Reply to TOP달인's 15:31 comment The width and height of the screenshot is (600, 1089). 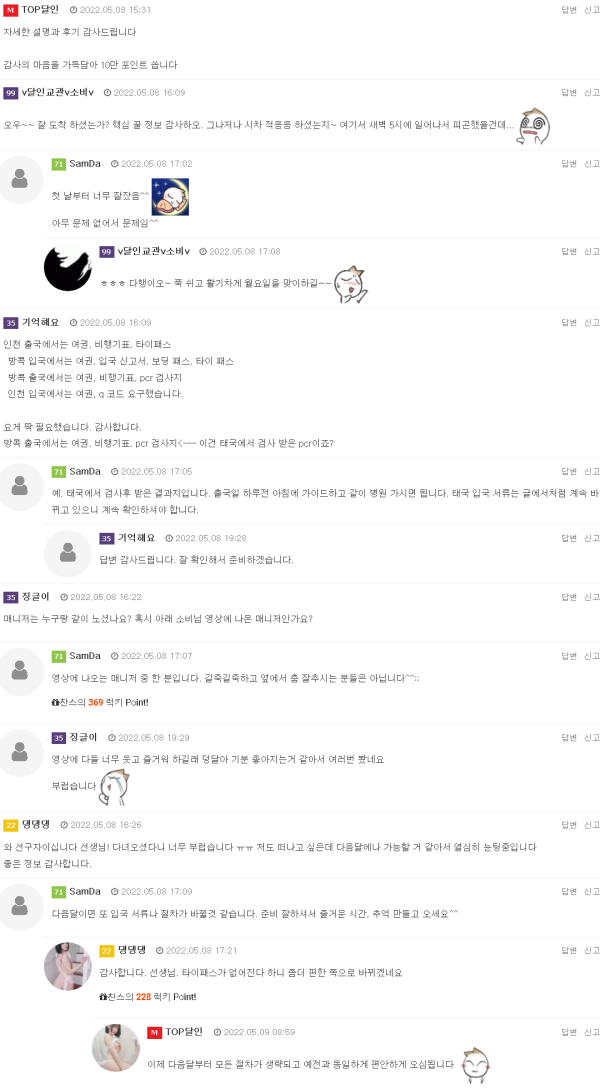point(568,9)
